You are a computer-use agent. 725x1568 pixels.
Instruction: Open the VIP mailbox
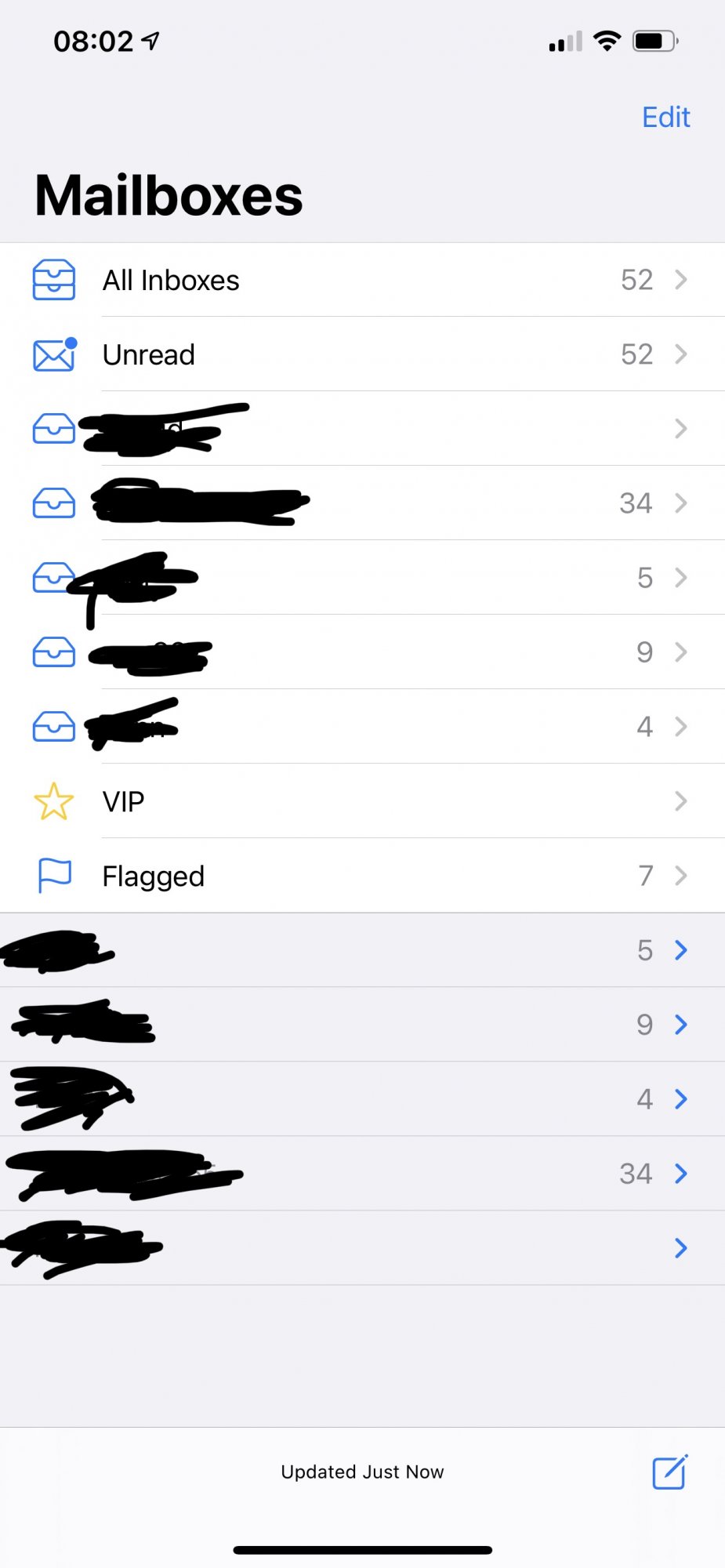pos(361,801)
